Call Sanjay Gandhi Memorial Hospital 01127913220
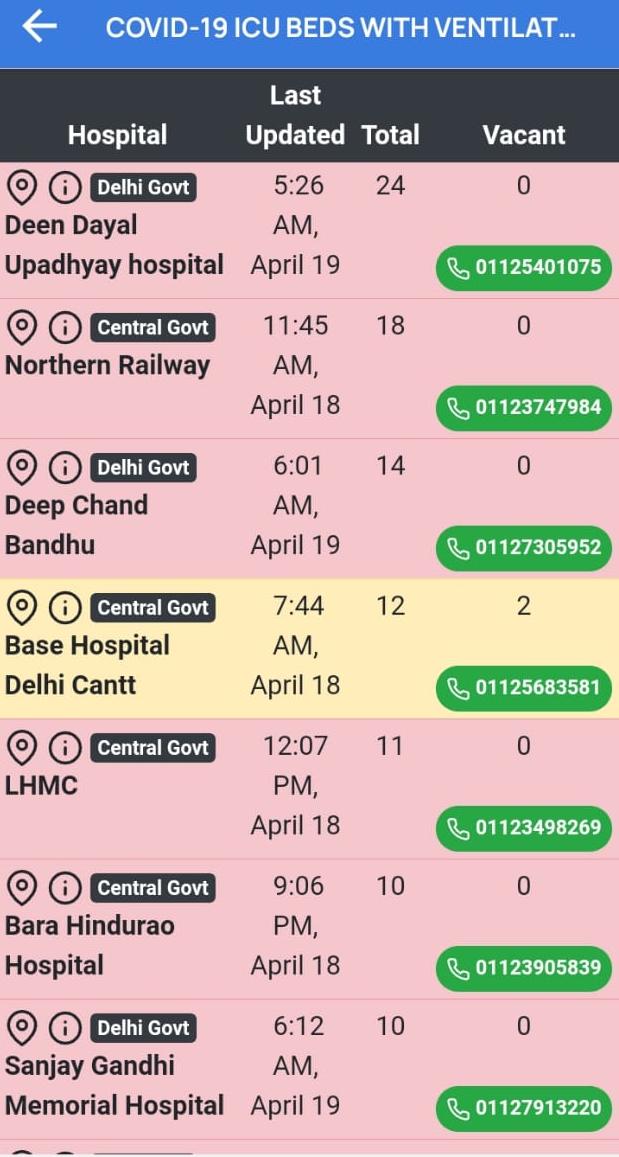The image size is (619, 1157). (523, 1108)
